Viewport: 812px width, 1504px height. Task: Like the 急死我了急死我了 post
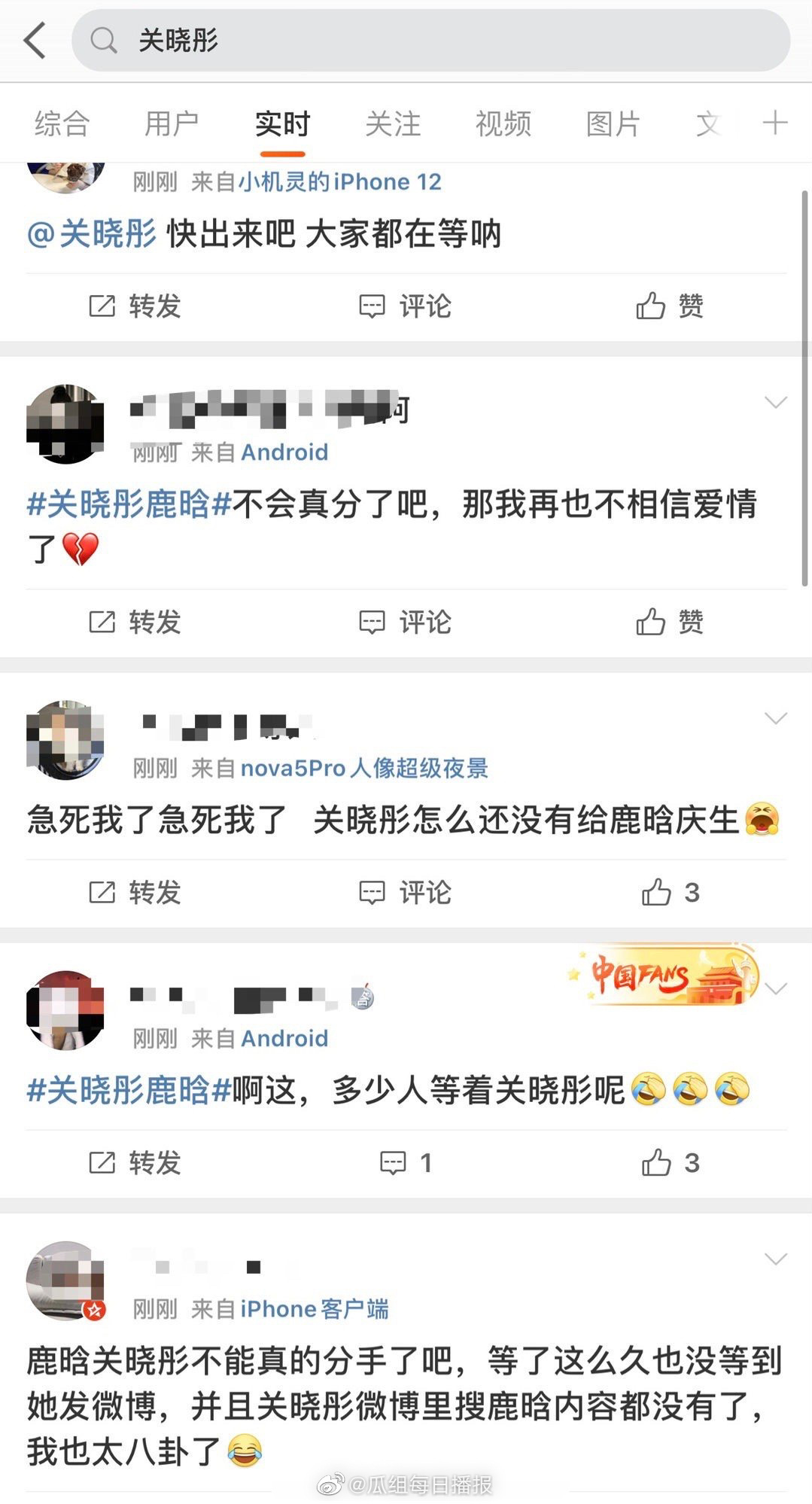coord(669,892)
